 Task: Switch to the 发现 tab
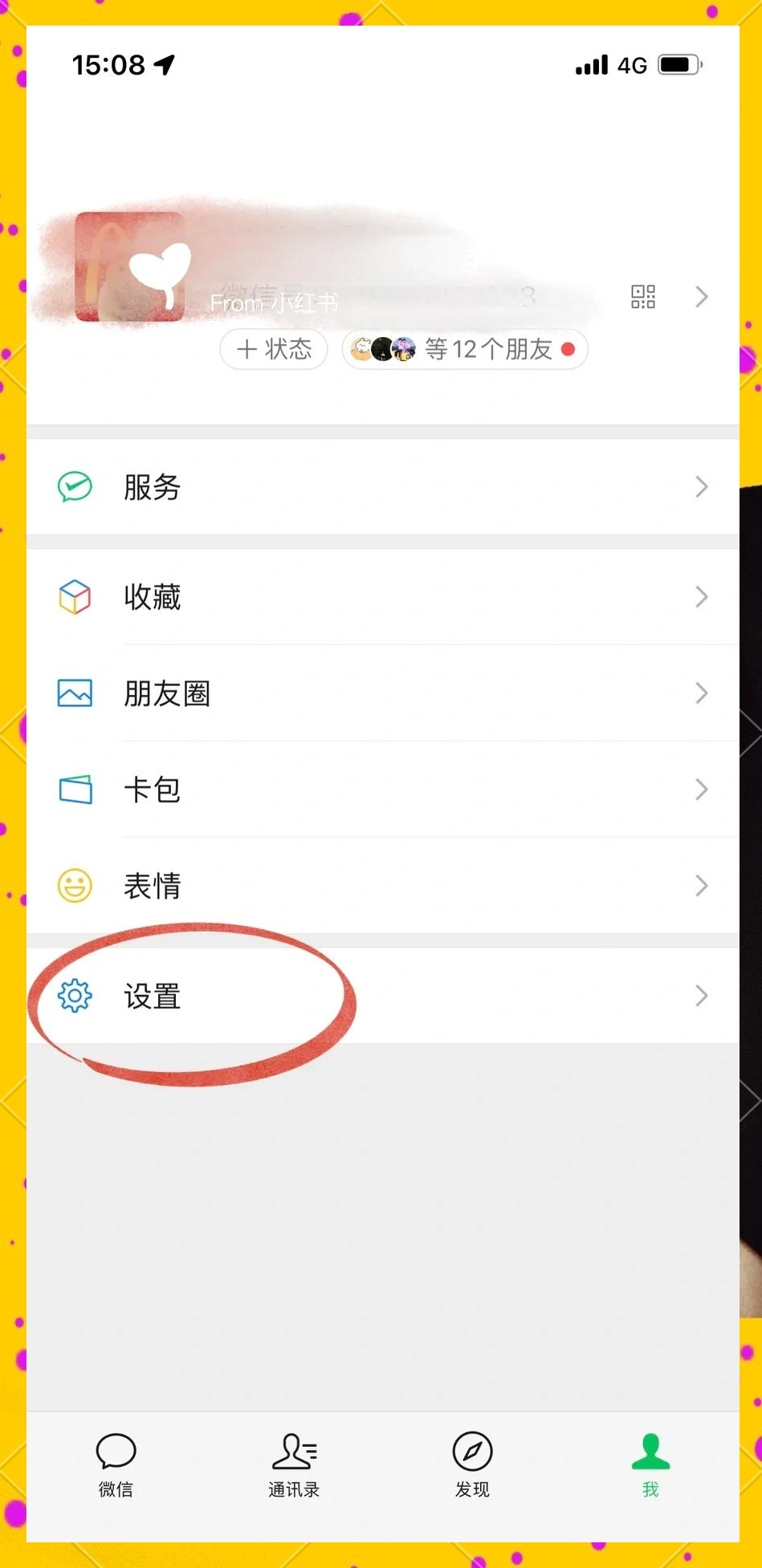472,1468
